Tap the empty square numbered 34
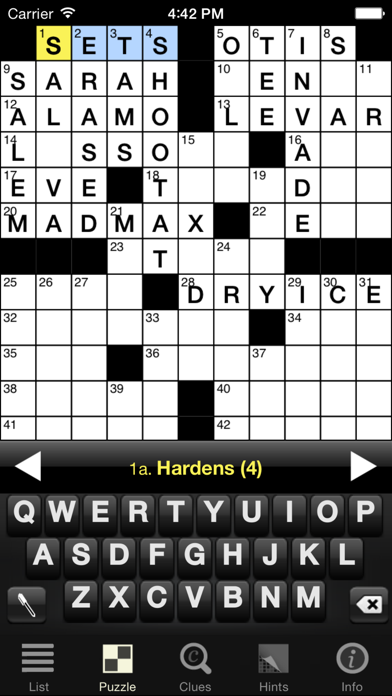392x696 pixels. 302,327
